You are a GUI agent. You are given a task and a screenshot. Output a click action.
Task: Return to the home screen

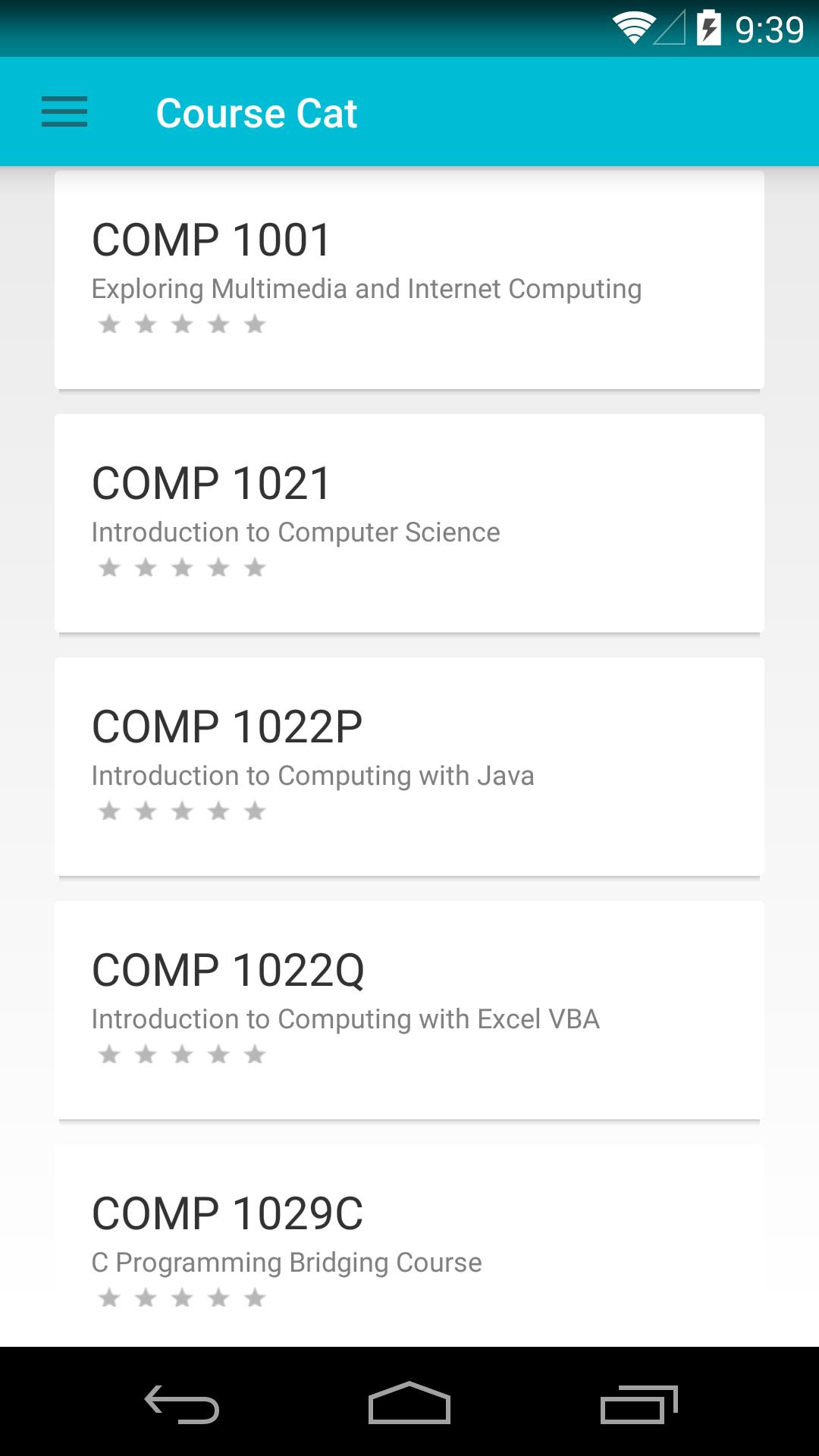pos(409,1403)
